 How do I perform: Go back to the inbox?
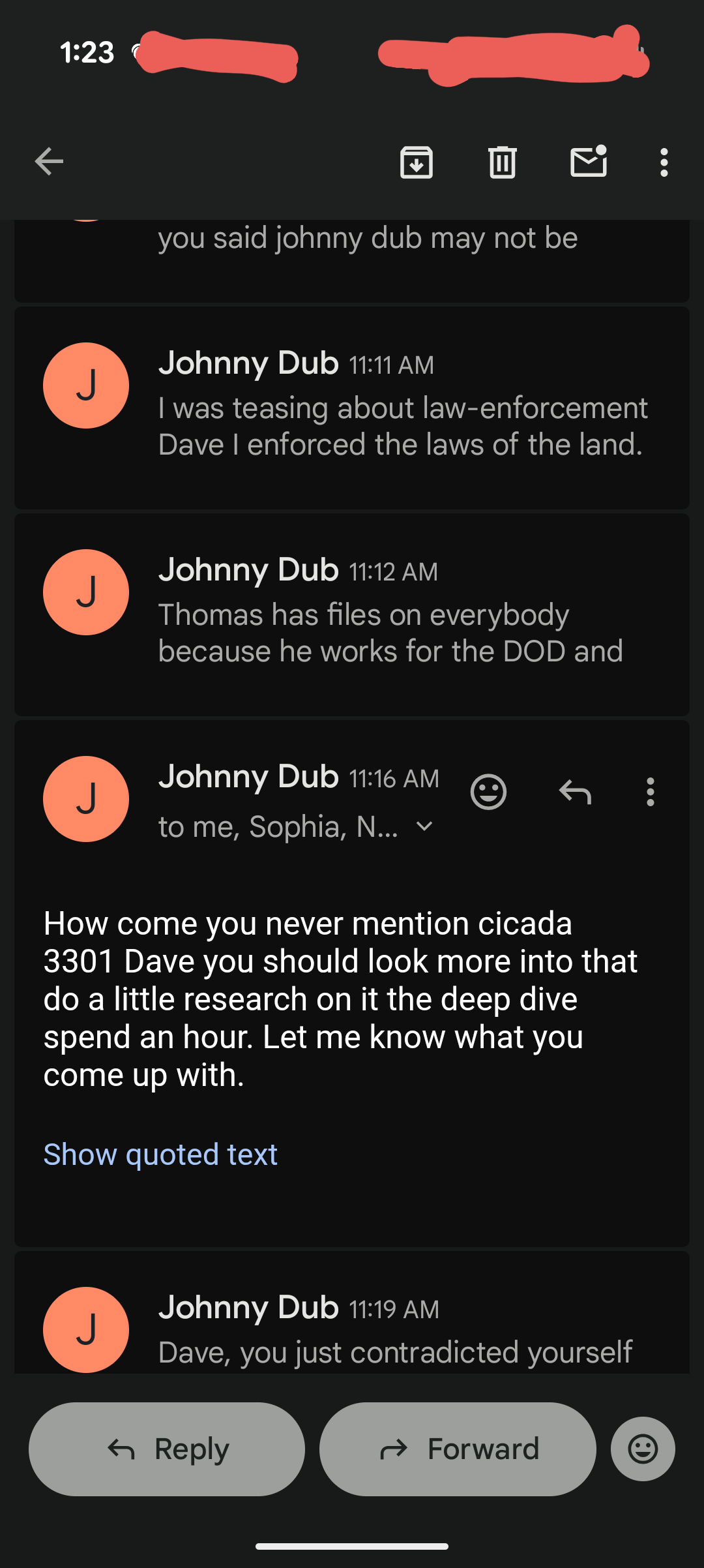(49, 162)
